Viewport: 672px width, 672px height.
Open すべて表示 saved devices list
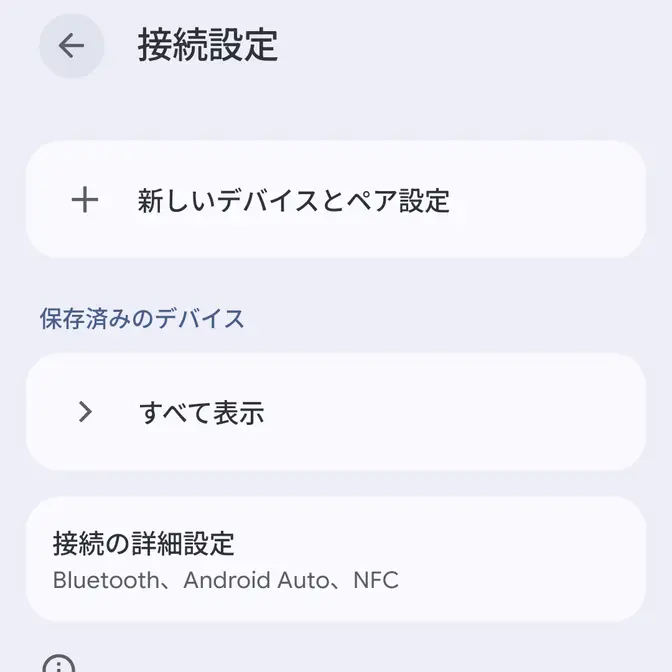click(x=335, y=412)
